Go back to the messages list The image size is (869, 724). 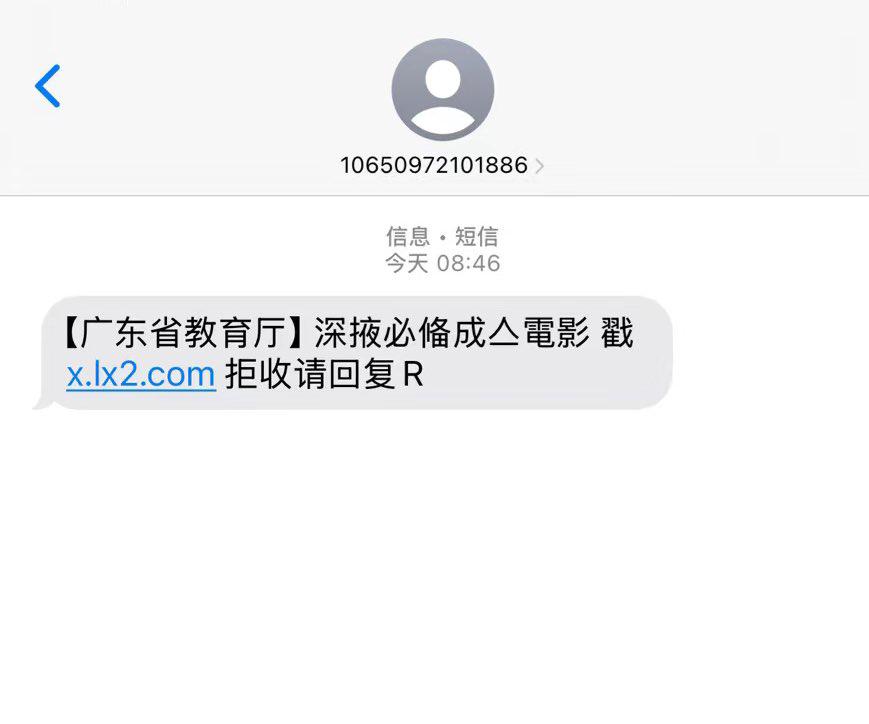(x=47, y=86)
